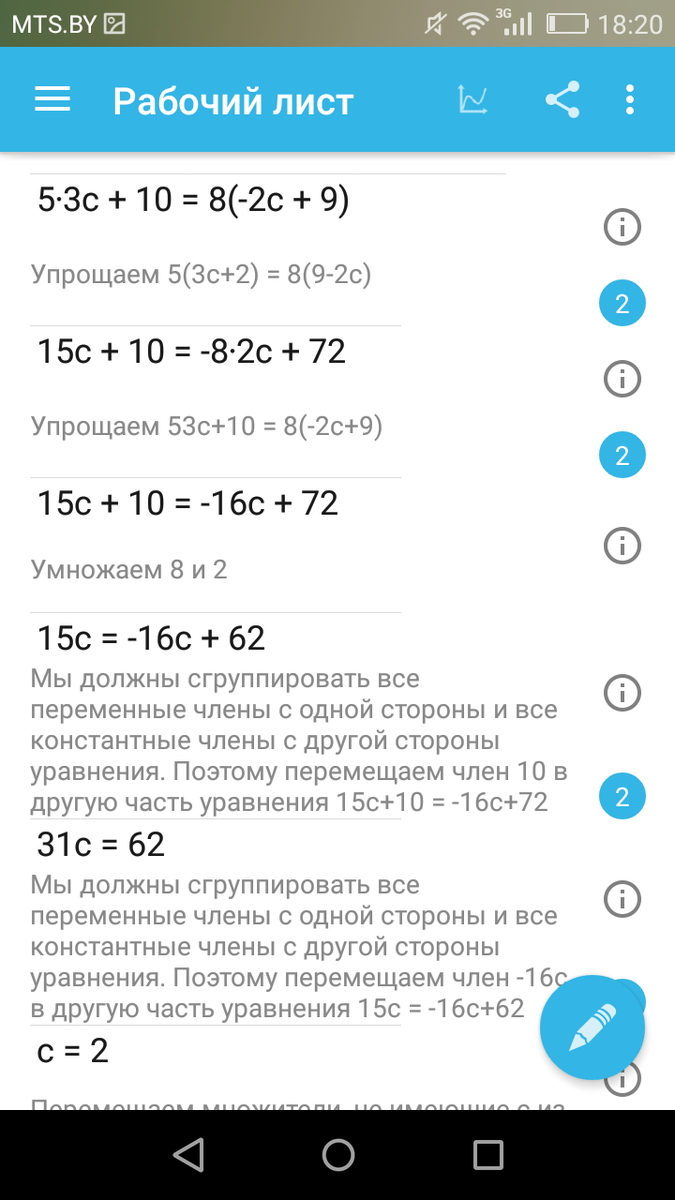Show info for 15c + 10 = -8·2c + 72
The image size is (675, 1200).
coord(622,378)
